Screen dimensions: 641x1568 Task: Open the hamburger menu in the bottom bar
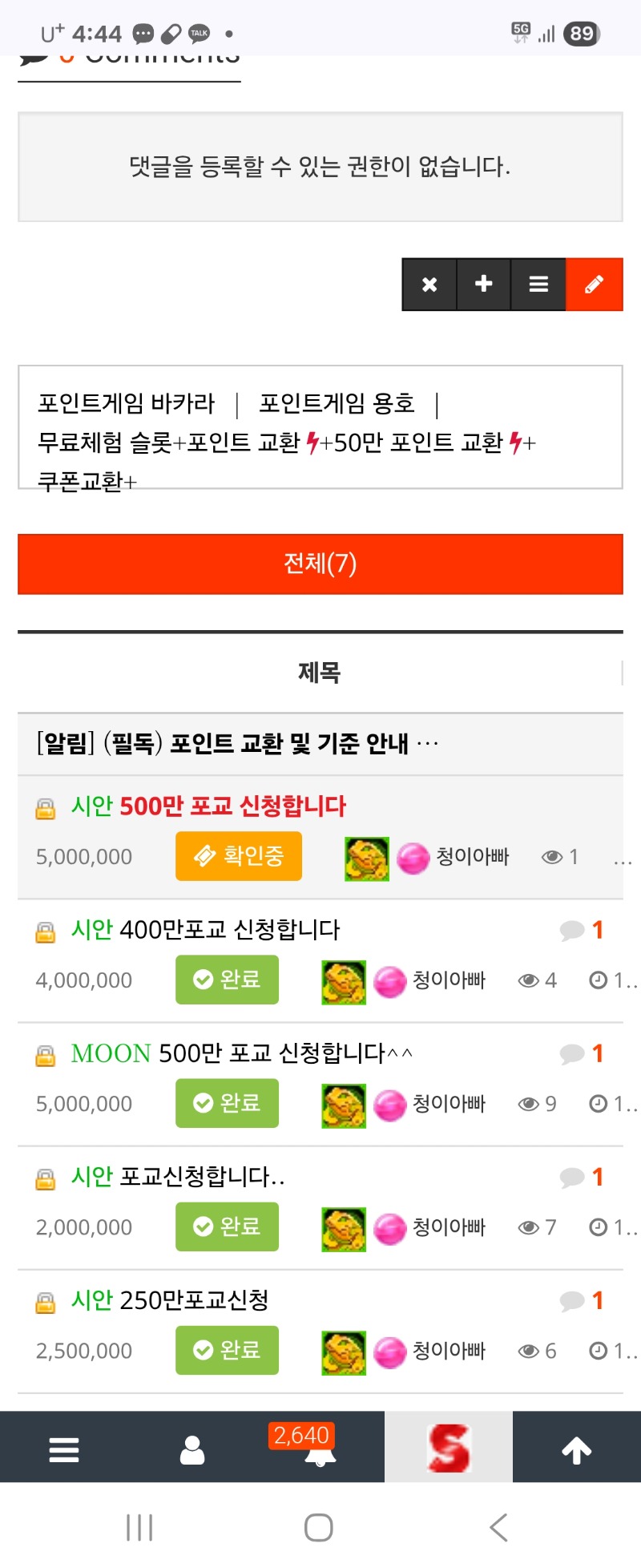pyautogui.click(x=64, y=1450)
